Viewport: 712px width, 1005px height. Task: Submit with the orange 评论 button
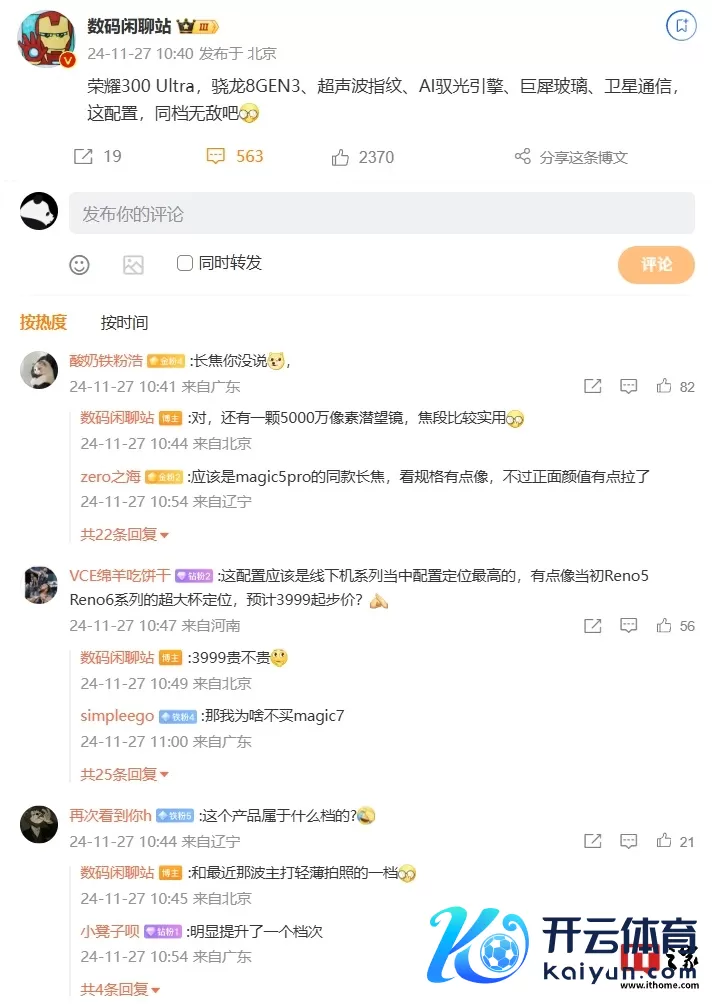click(x=656, y=264)
